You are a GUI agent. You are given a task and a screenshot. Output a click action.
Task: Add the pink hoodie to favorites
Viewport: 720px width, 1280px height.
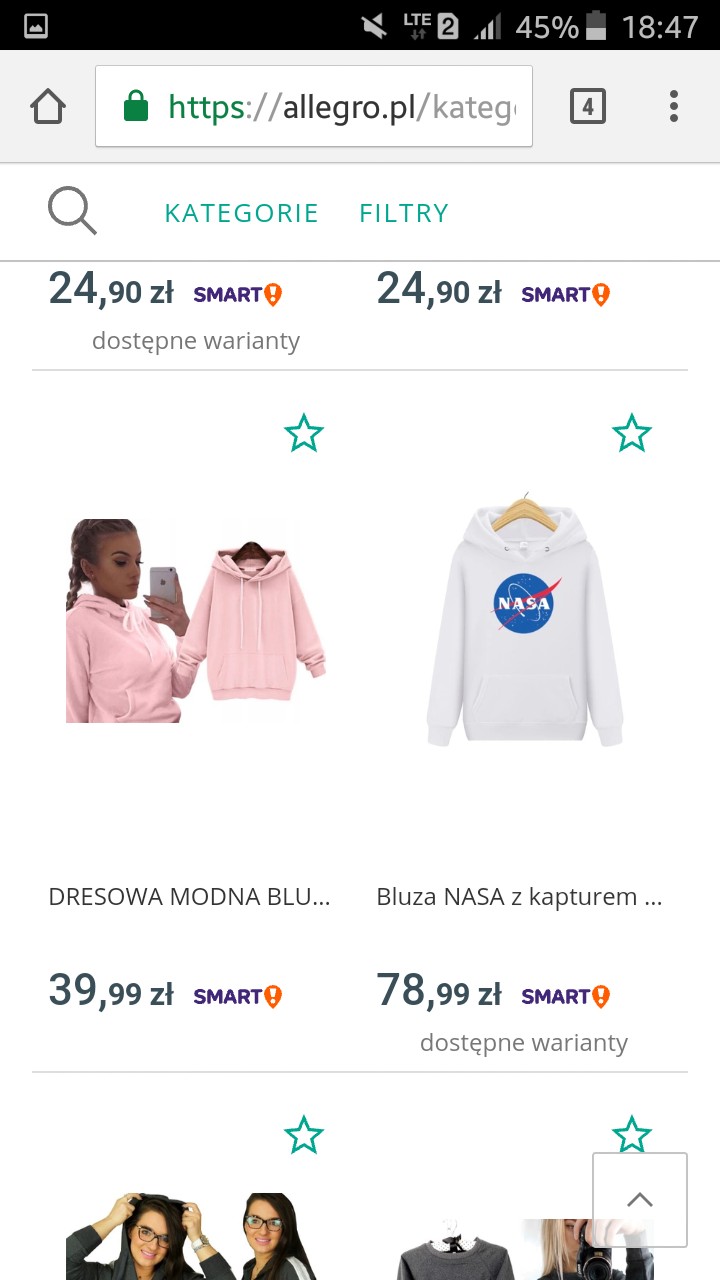(304, 434)
